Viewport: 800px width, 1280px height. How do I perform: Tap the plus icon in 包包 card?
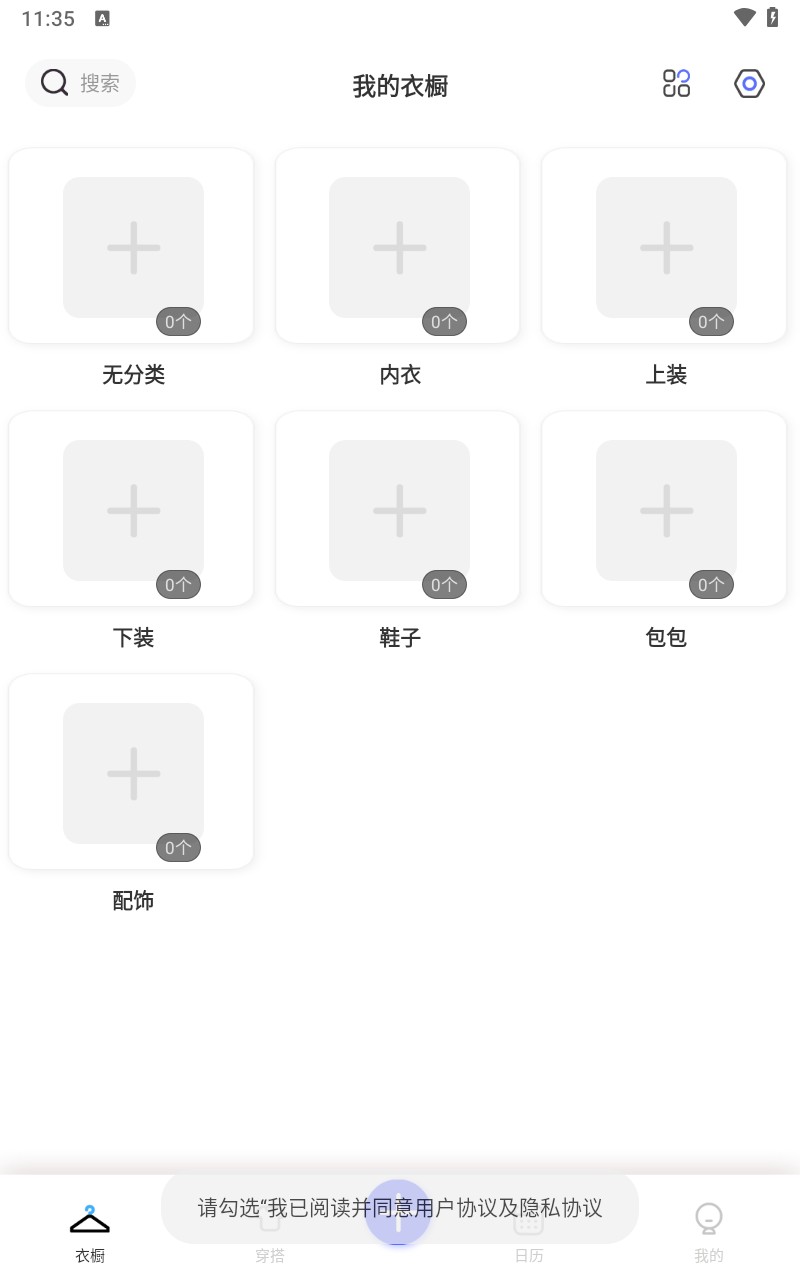[665, 510]
